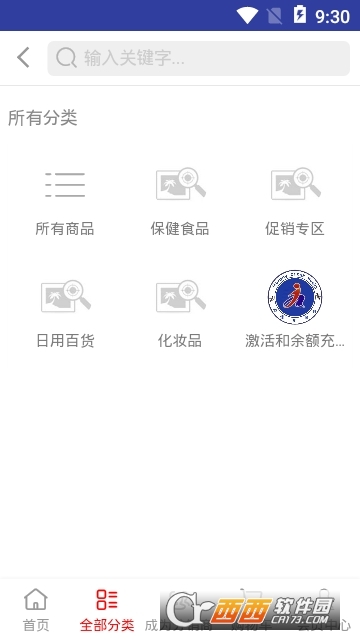Tap the keyword search field
This screenshot has height=640, width=360.
[198, 58]
